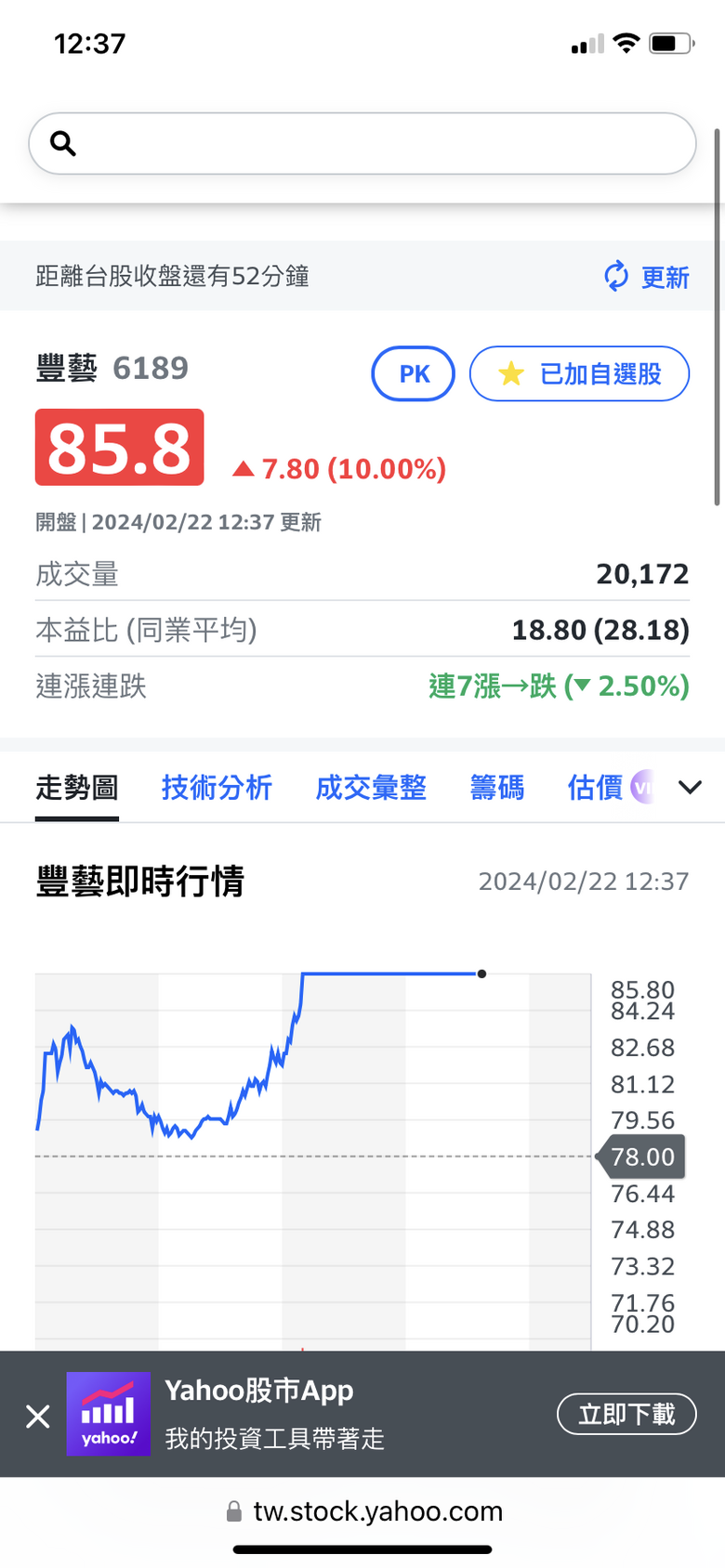Screen dimensions: 725x1568
Task: Tap the tw.stock.yahoo.com address bar
Action: 364,1511
